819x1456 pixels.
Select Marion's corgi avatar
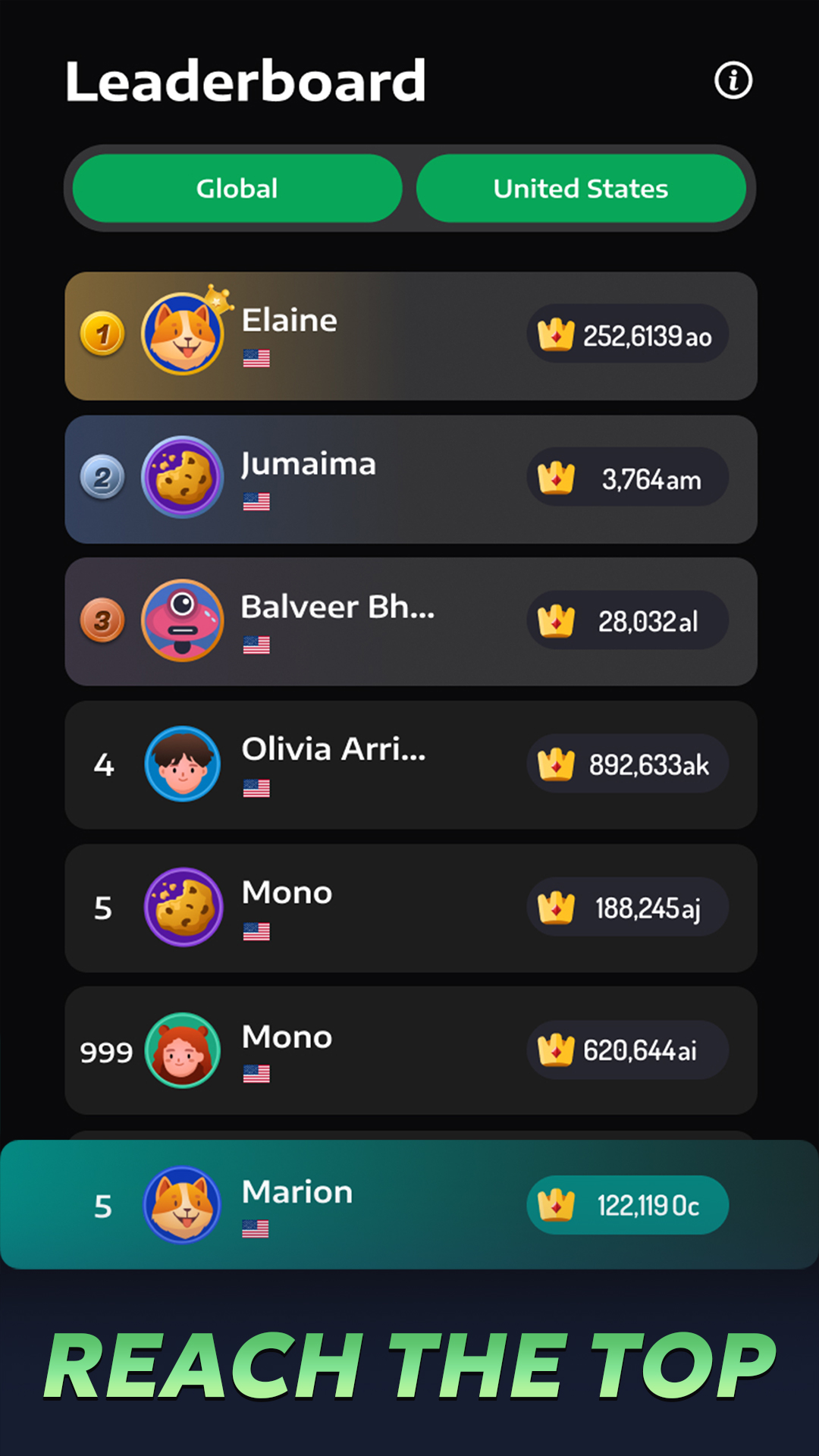click(x=182, y=1206)
